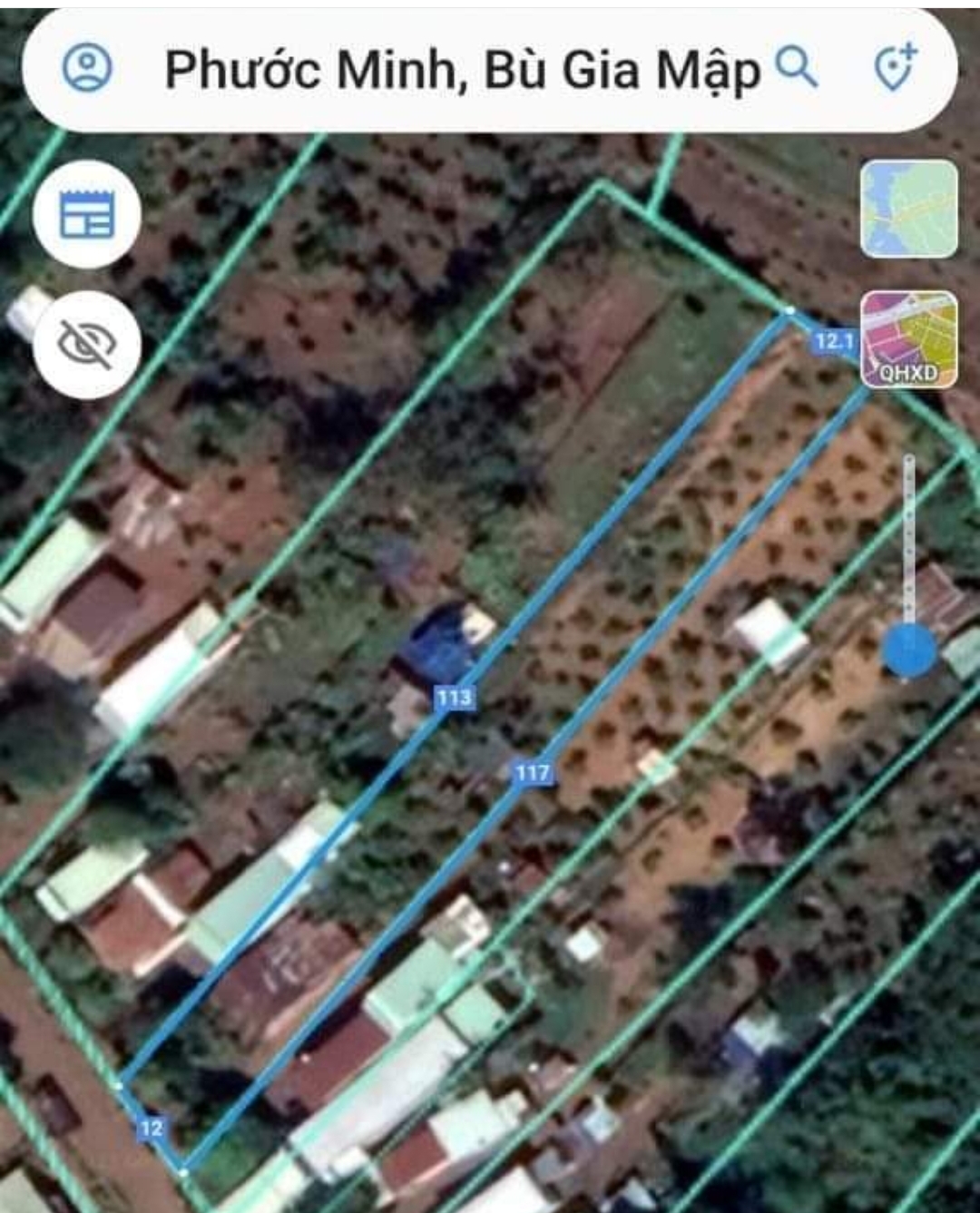Toggle the layer visibility eye
This screenshot has width=980, height=1213.
[x=87, y=345]
